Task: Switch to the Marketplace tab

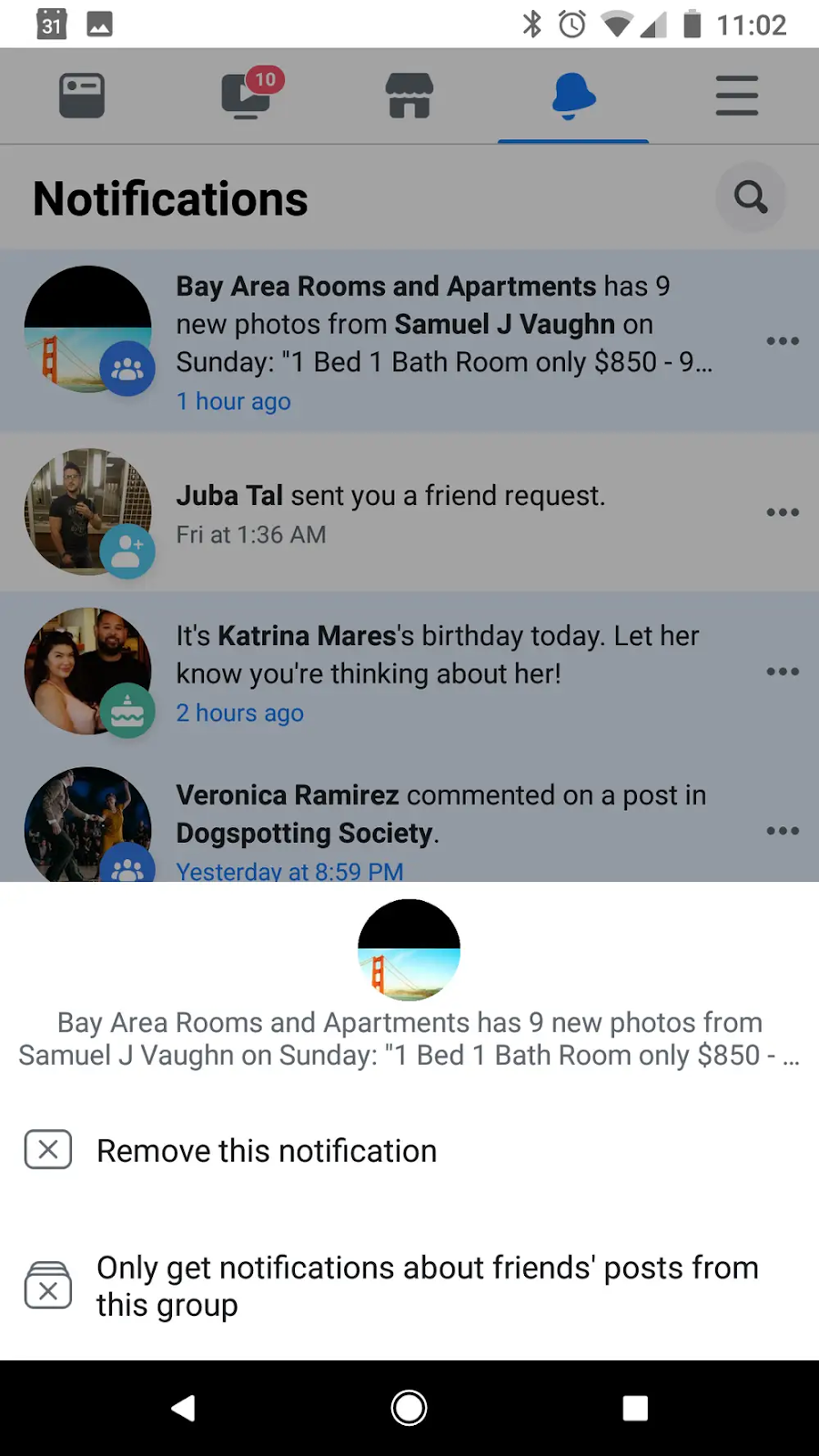Action: pyautogui.click(x=409, y=96)
